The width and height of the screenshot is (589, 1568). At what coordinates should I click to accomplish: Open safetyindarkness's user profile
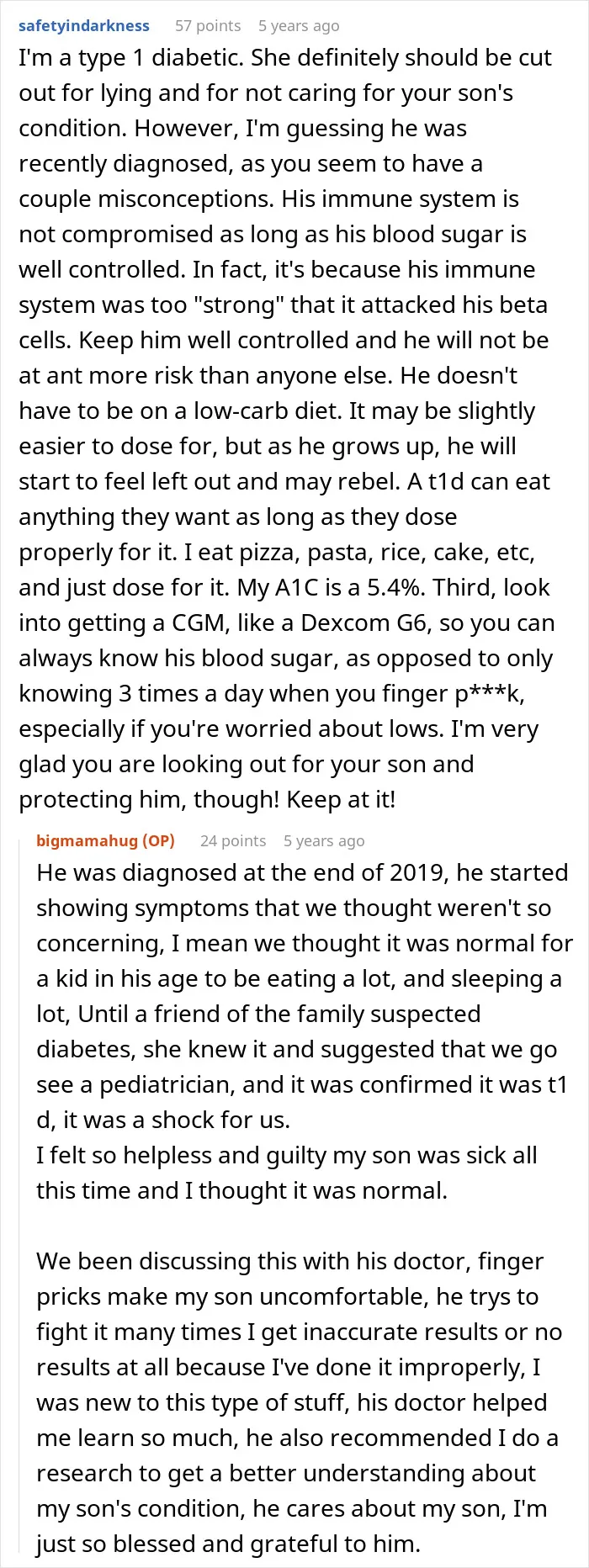click(x=84, y=26)
